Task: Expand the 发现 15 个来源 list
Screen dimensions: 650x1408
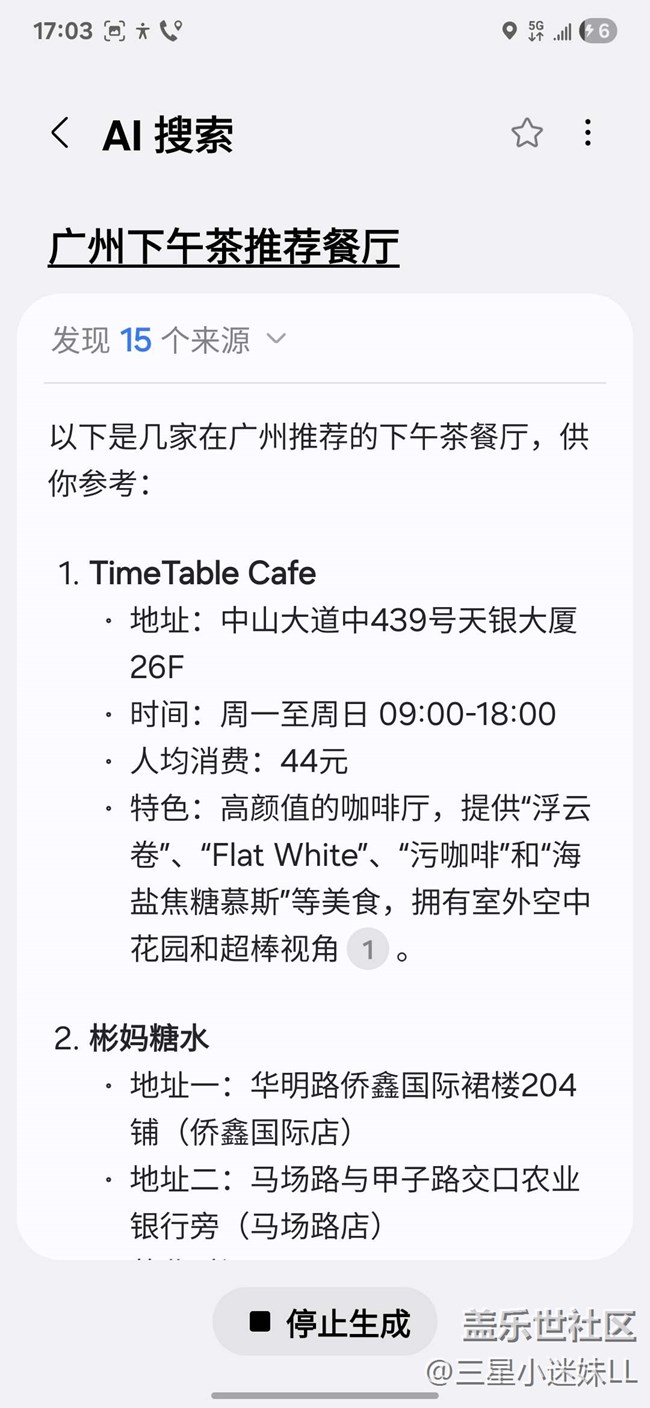Action: coord(170,340)
